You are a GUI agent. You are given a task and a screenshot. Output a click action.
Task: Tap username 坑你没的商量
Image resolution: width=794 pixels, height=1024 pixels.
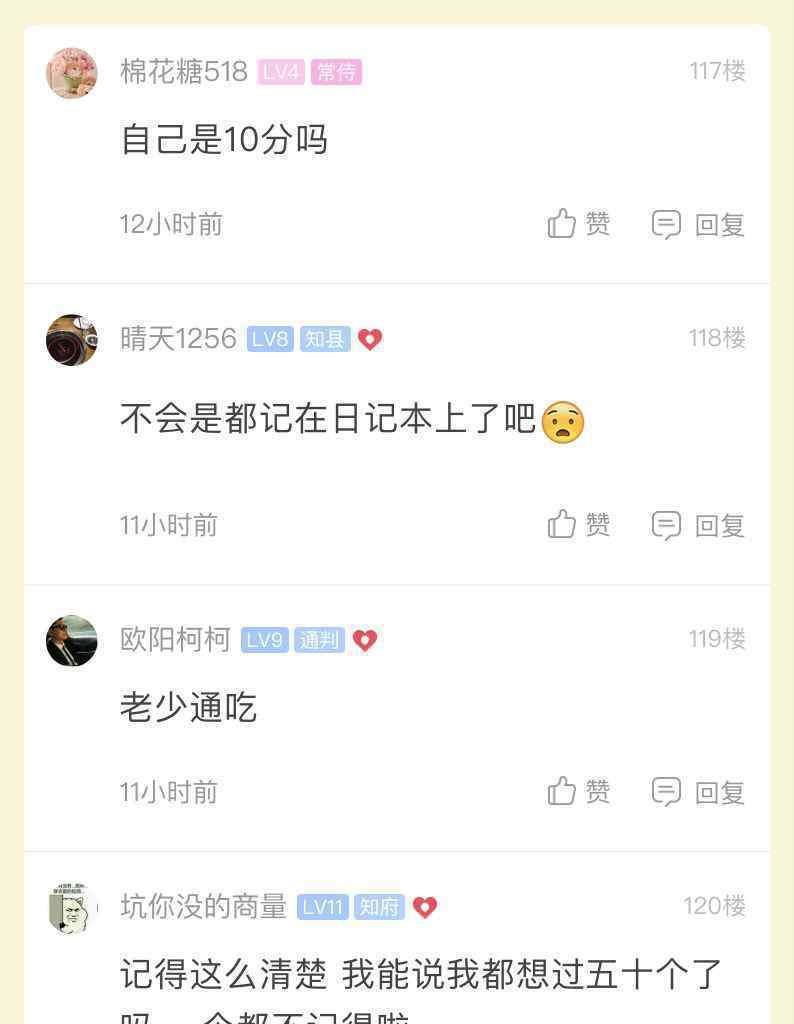203,907
